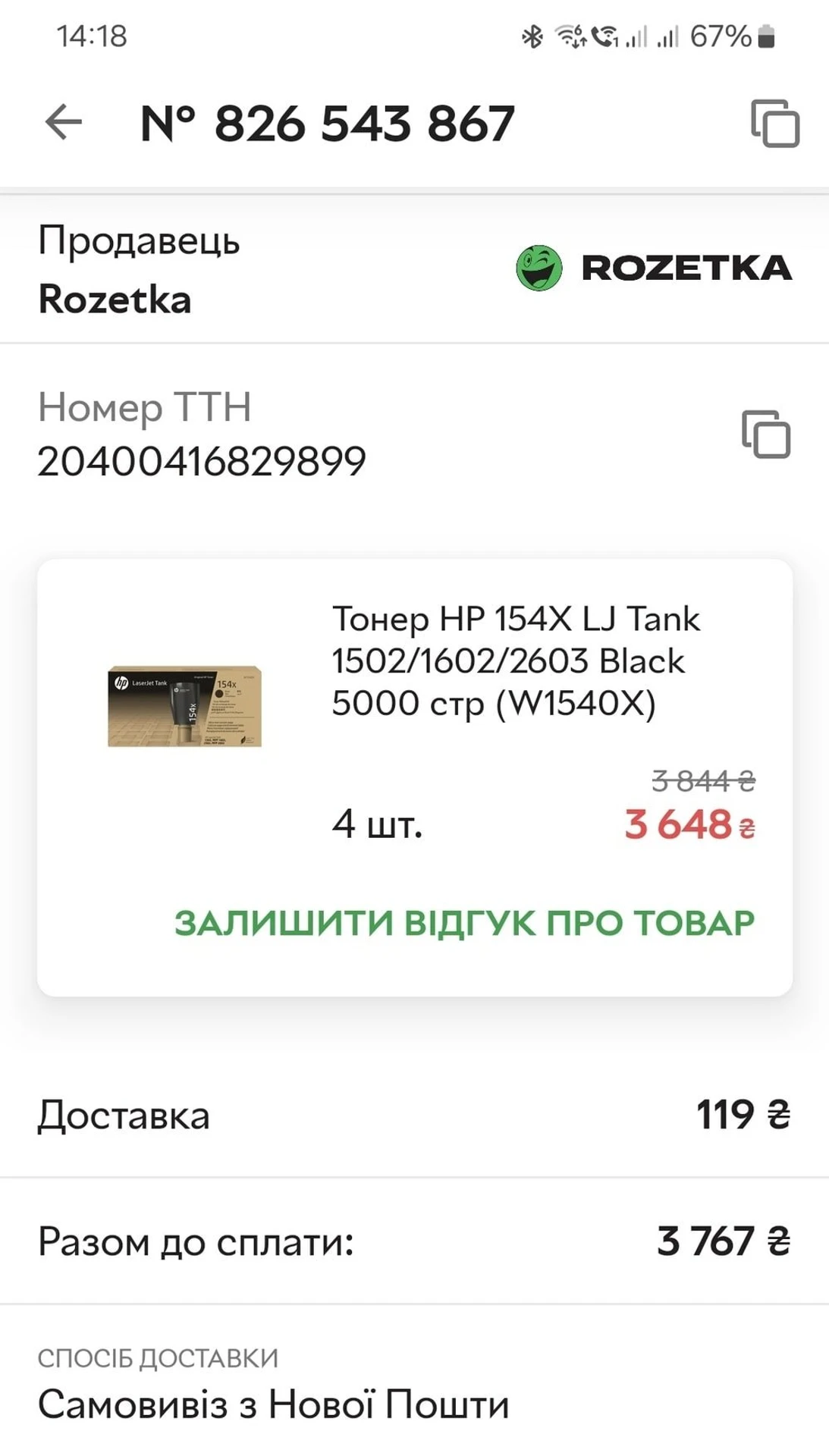Tap ЗАЛИШИТИ ВІДГУК ПРО ТОВАР
Screen dimensions: 829x1456
click(x=464, y=923)
